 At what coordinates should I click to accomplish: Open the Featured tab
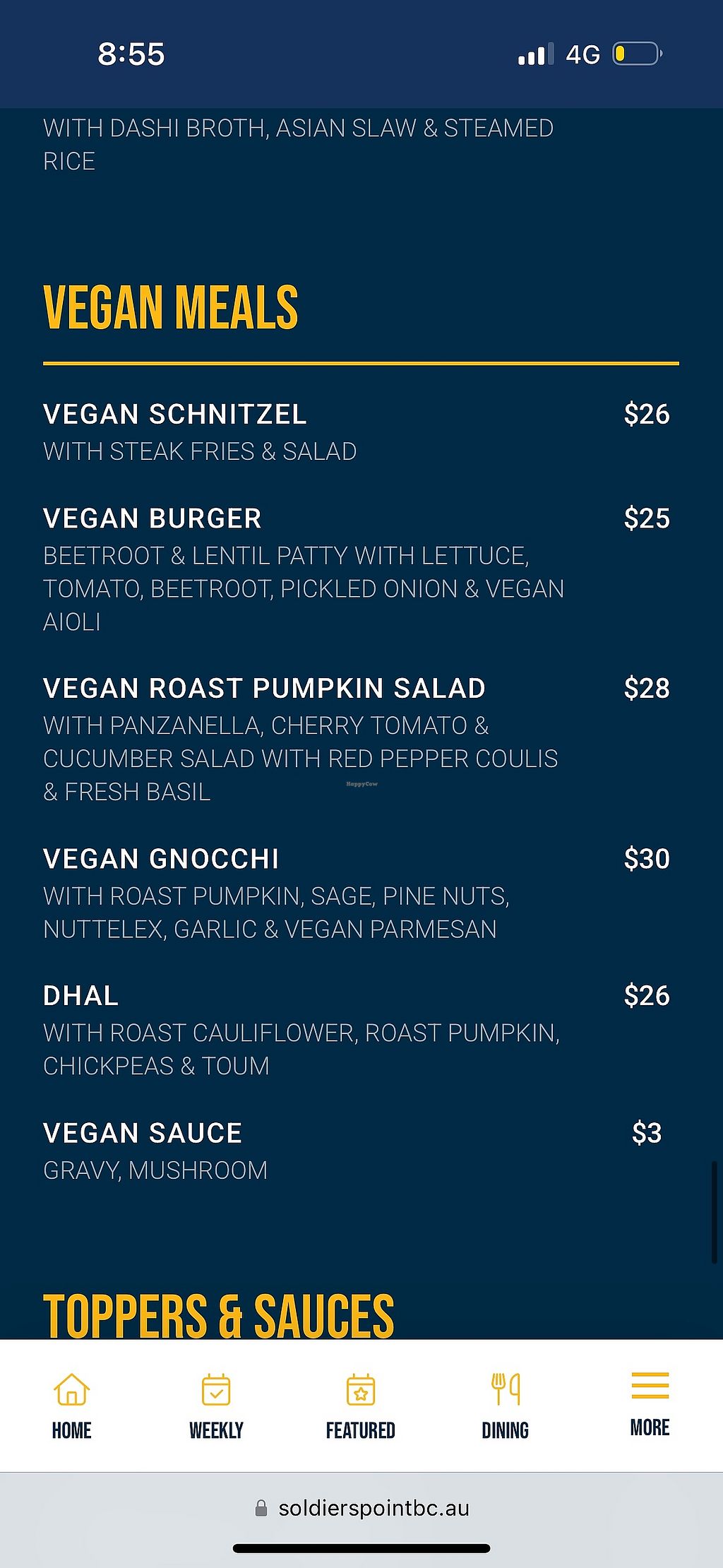pyautogui.click(x=361, y=1405)
